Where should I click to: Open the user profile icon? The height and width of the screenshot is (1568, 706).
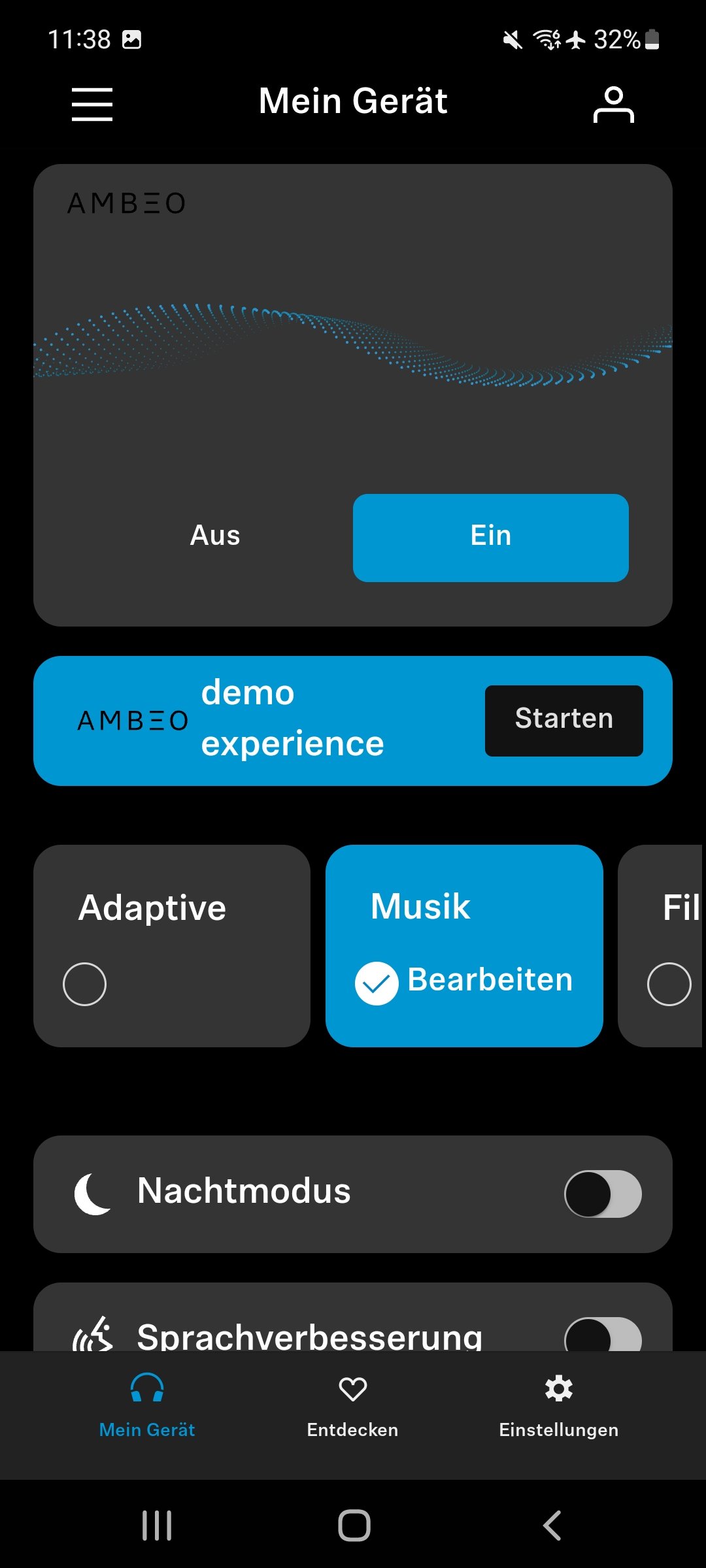click(613, 105)
